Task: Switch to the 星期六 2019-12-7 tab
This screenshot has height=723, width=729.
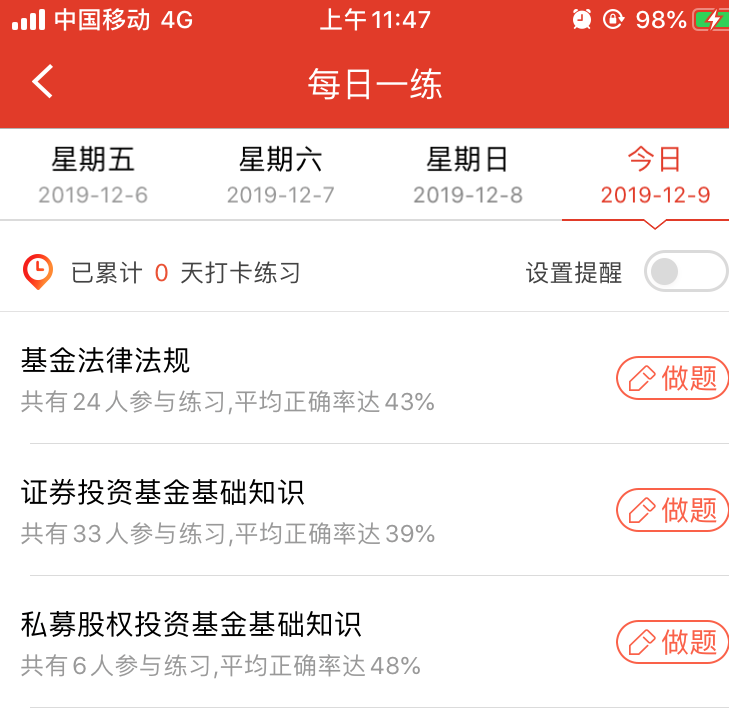Action: click(280, 175)
